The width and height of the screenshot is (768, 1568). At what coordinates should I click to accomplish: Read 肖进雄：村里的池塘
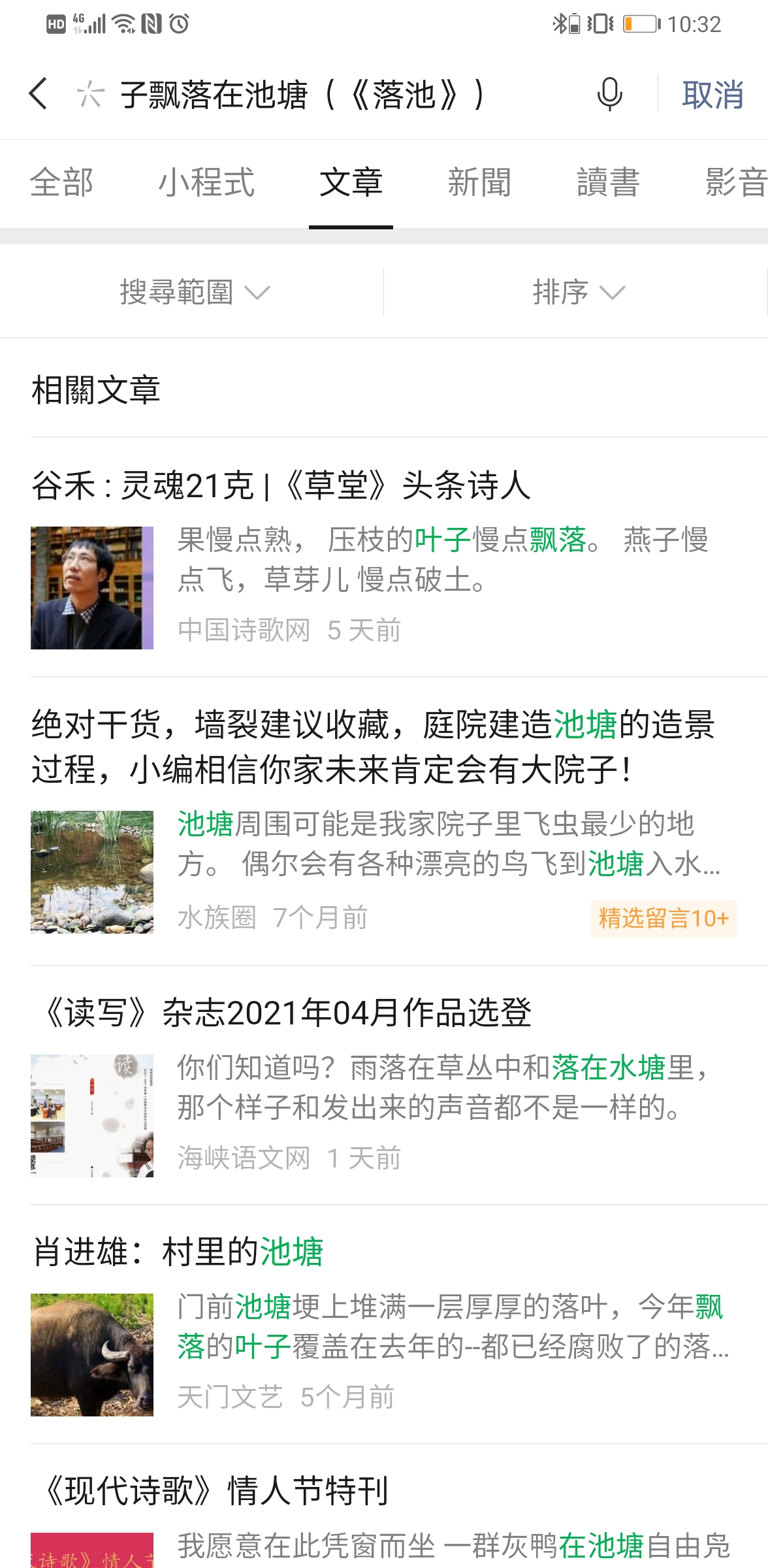point(178,1252)
